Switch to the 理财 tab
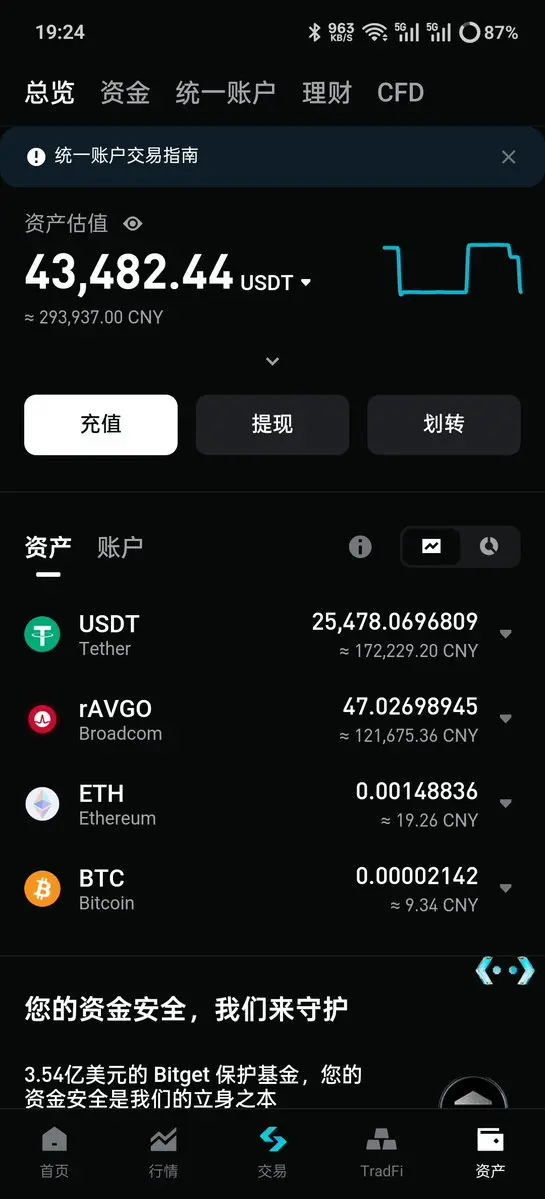Viewport: 545px width, 1199px height. click(x=326, y=93)
